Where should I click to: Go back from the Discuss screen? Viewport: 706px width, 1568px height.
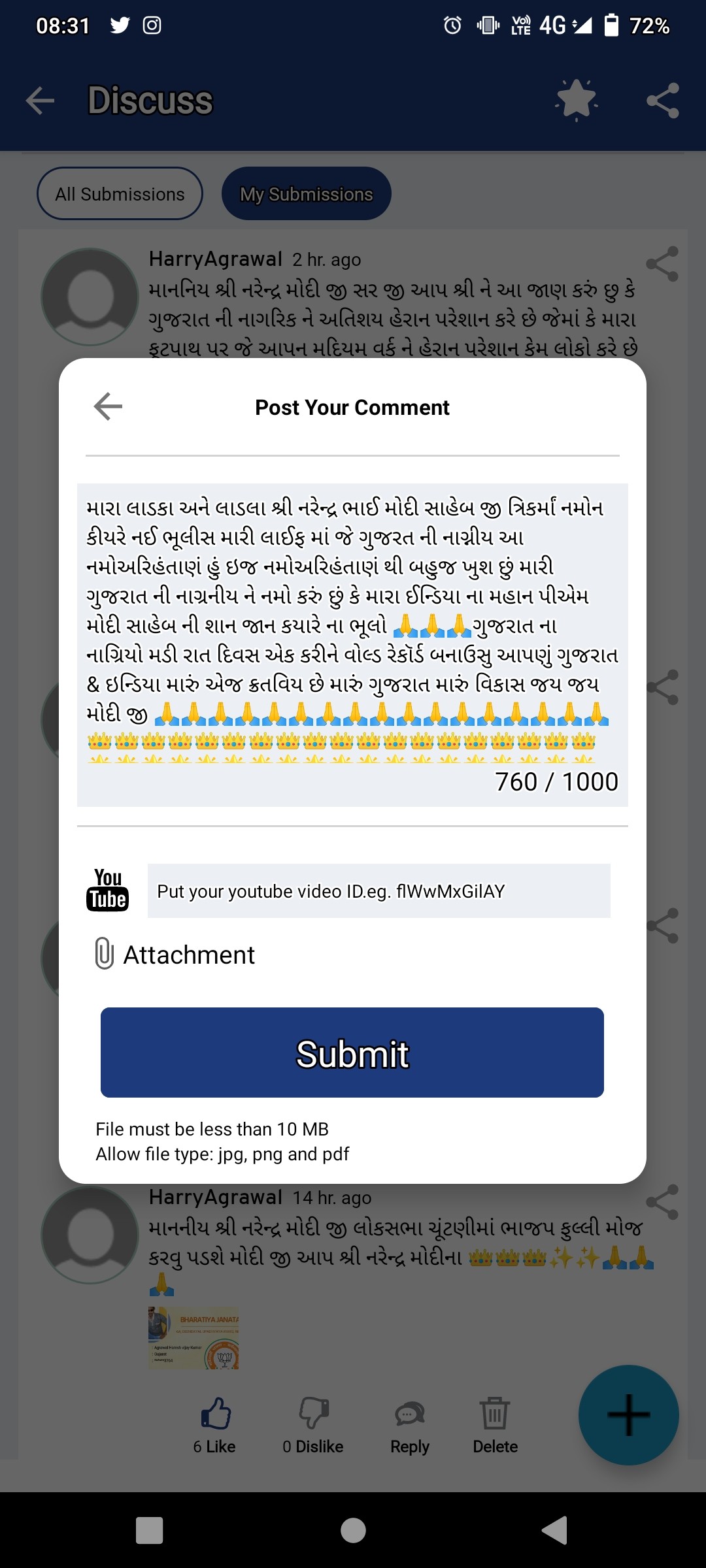tap(41, 101)
